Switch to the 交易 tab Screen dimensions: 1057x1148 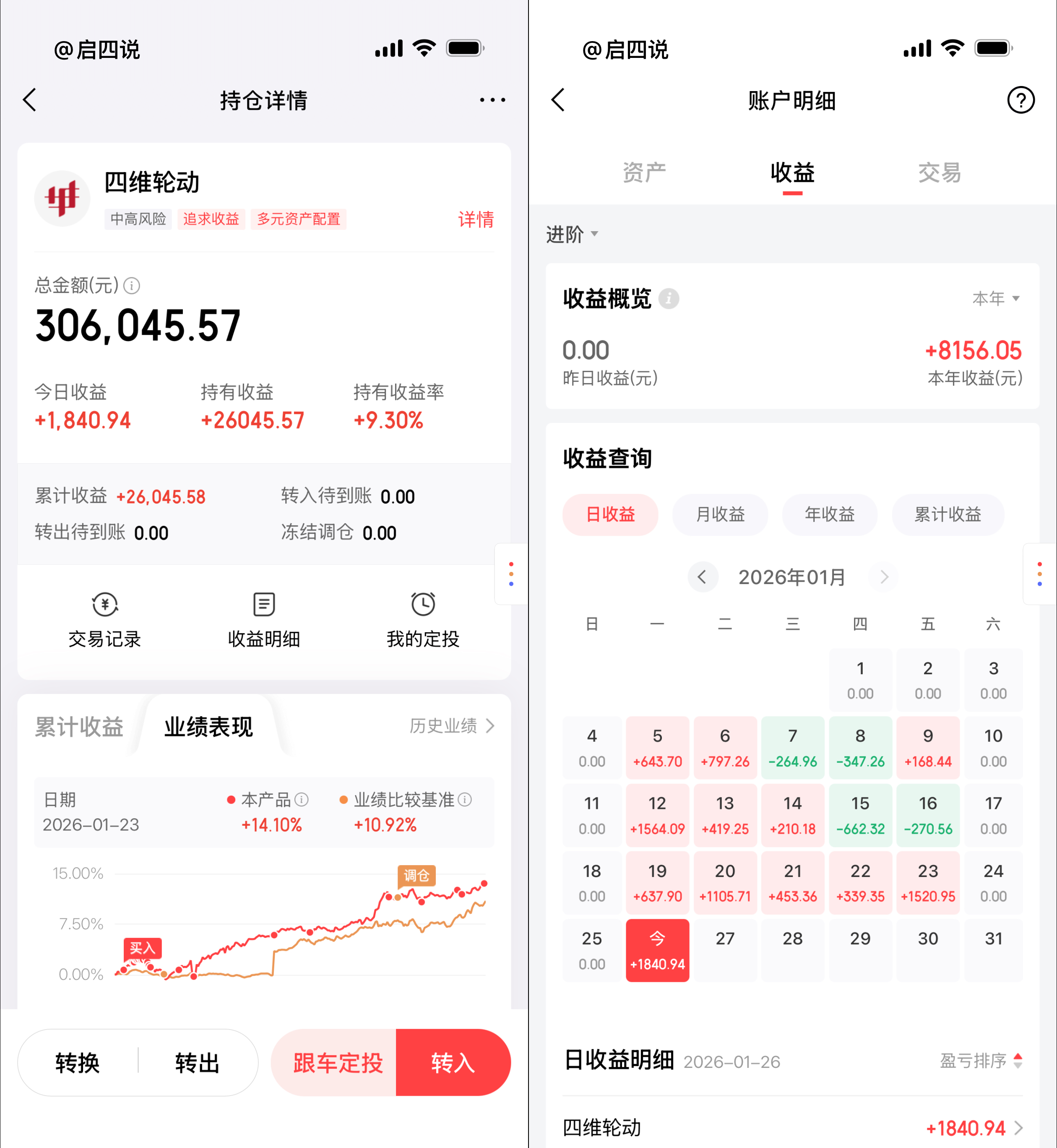point(939,172)
